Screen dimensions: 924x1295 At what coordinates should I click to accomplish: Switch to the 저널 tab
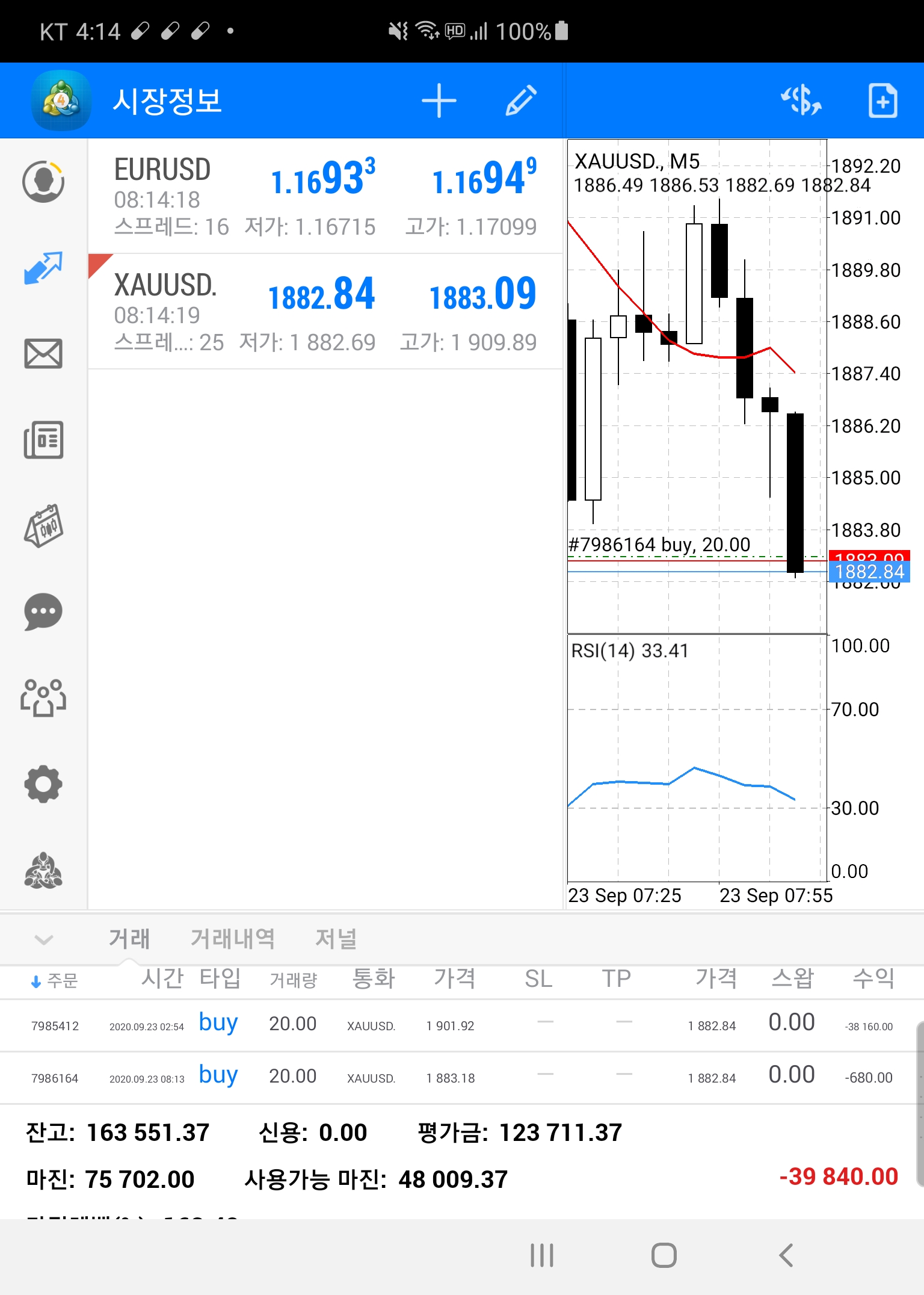336,939
